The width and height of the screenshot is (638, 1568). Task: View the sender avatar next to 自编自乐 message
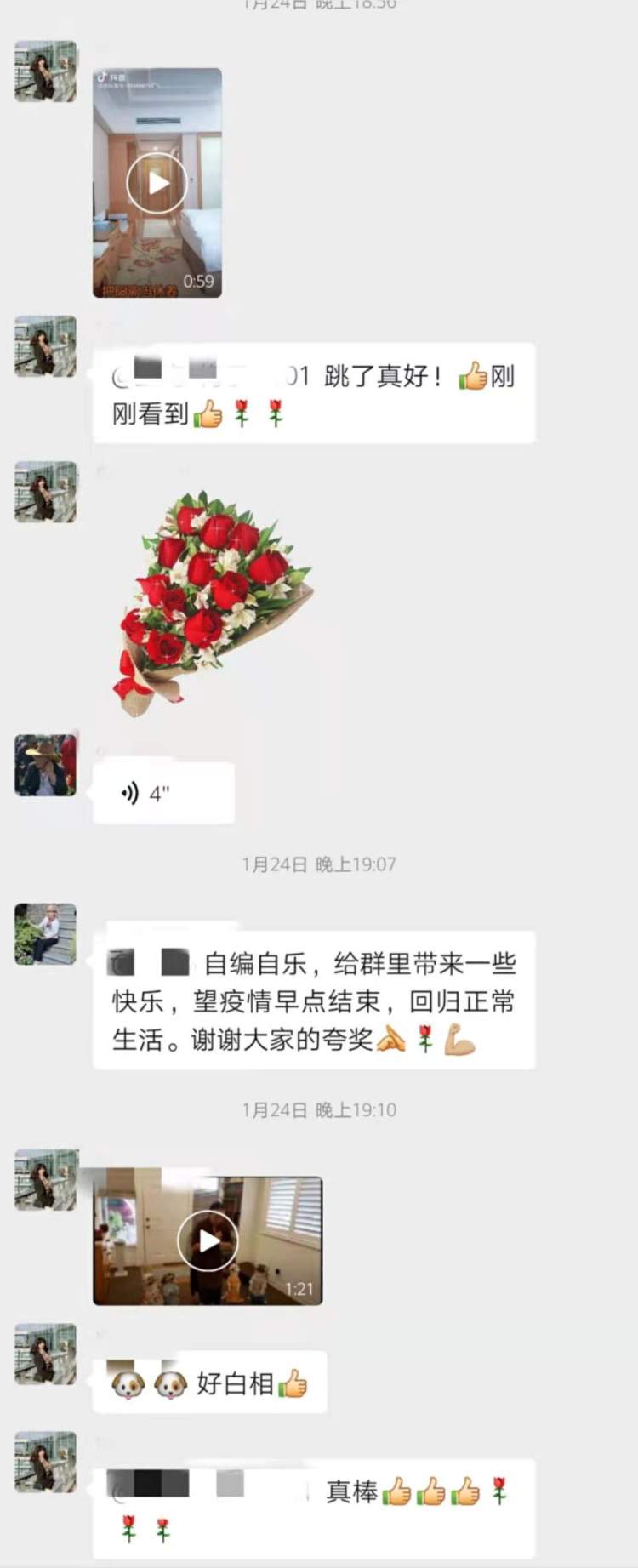pyautogui.click(x=46, y=934)
